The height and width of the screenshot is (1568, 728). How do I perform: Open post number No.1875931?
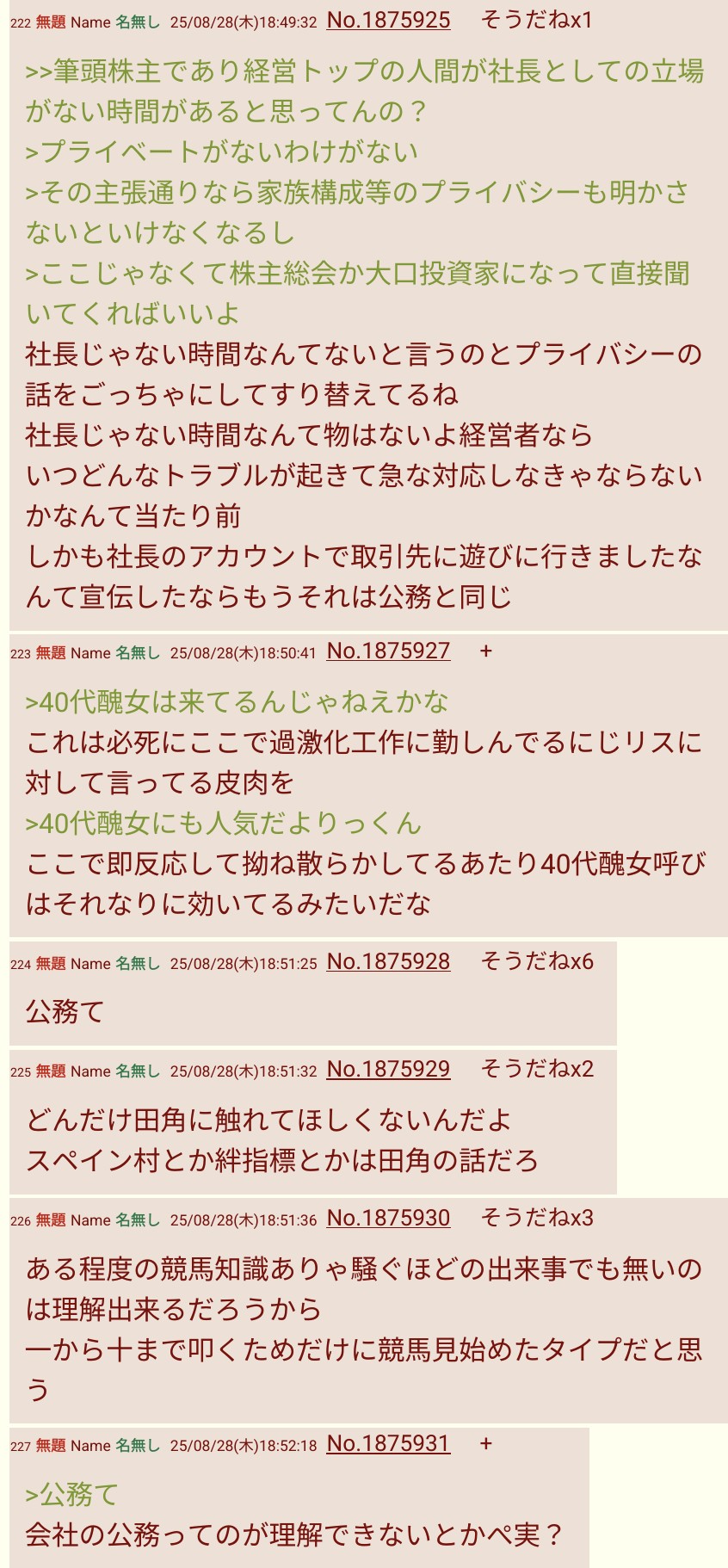pos(388,1444)
